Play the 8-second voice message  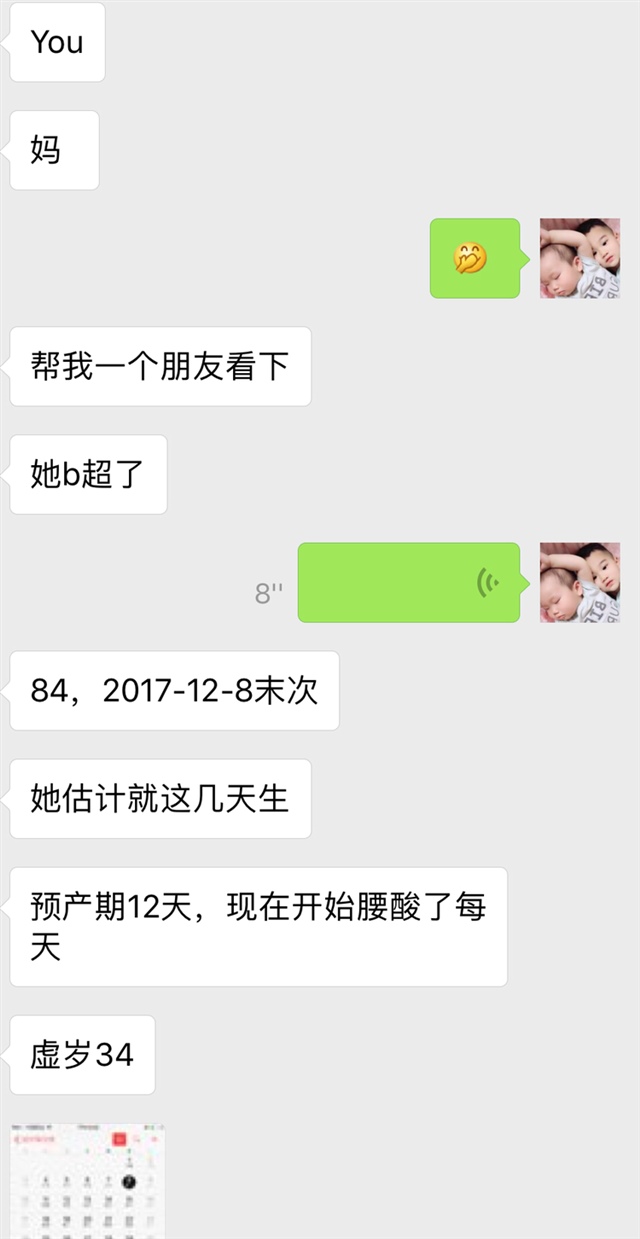pos(408,582)
